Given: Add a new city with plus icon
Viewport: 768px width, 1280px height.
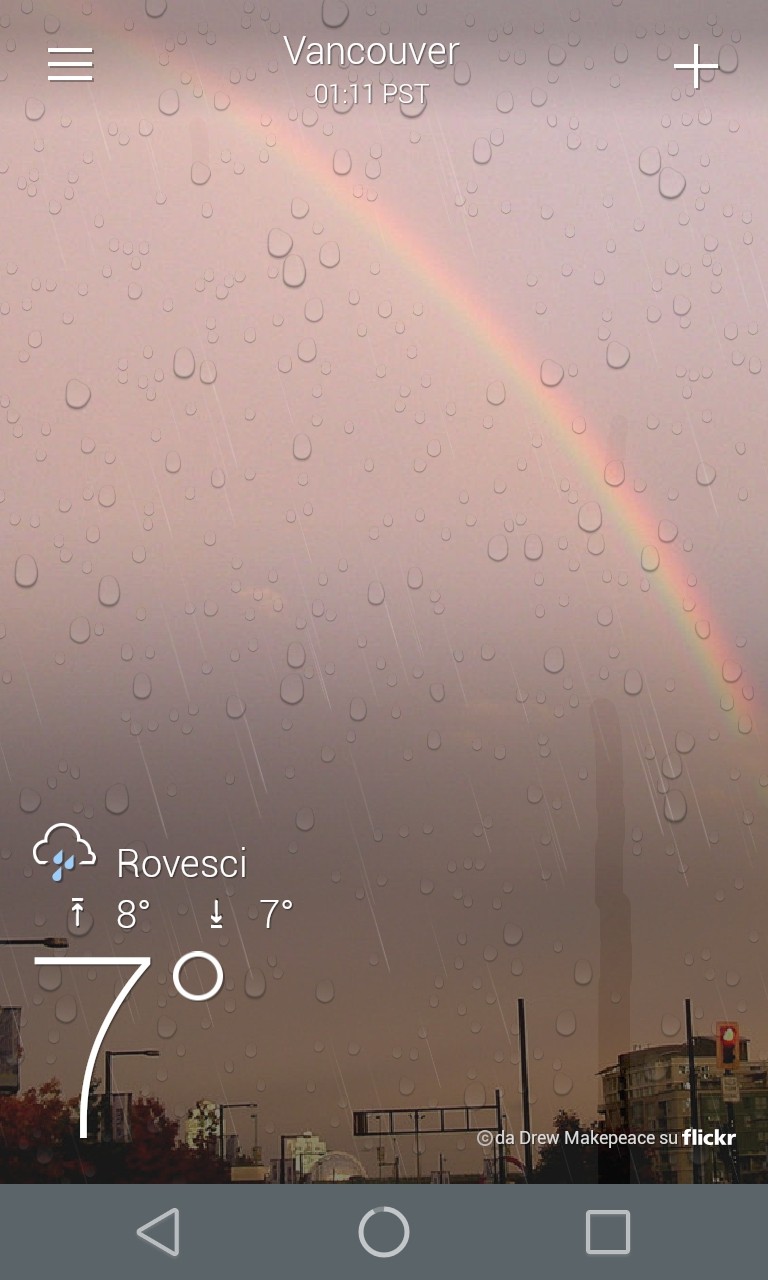Looking at the screenshot, I should (x=696, y=67).
